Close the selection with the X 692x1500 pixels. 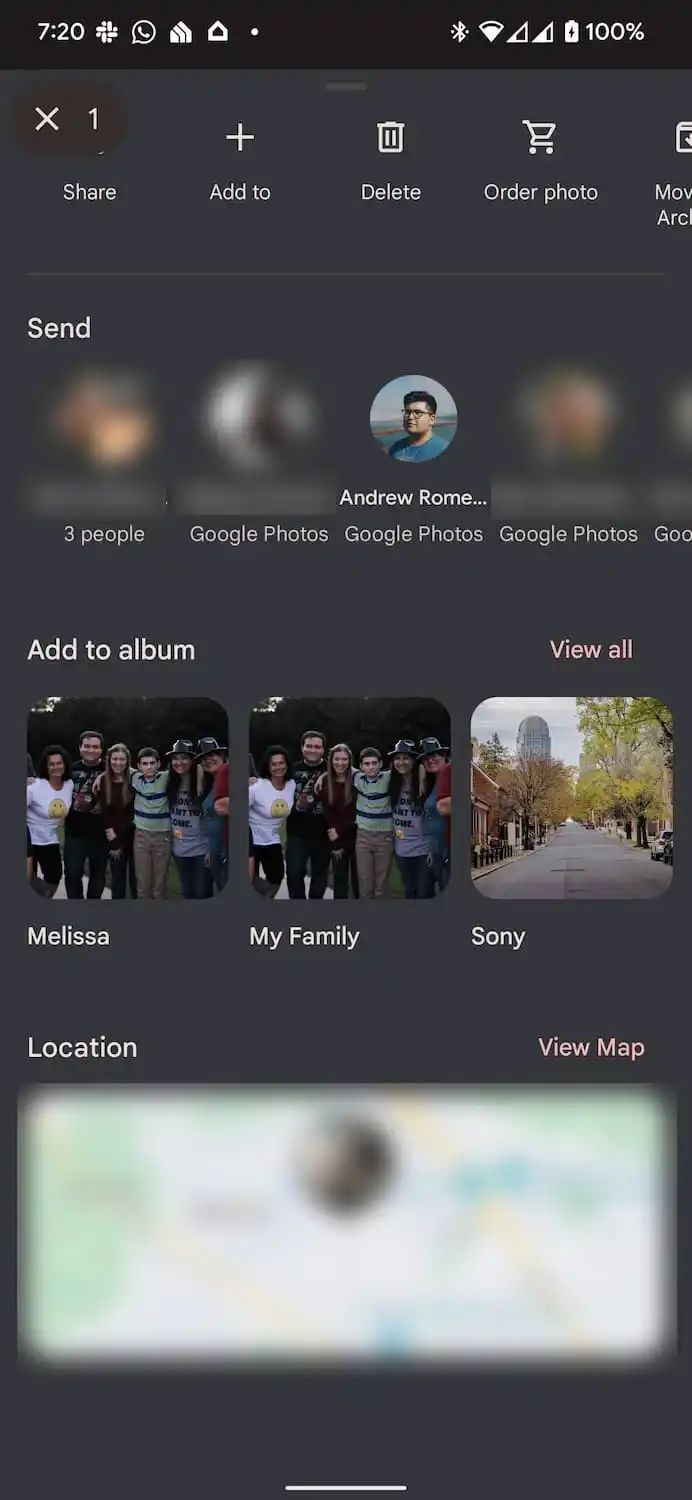point(46,120)
